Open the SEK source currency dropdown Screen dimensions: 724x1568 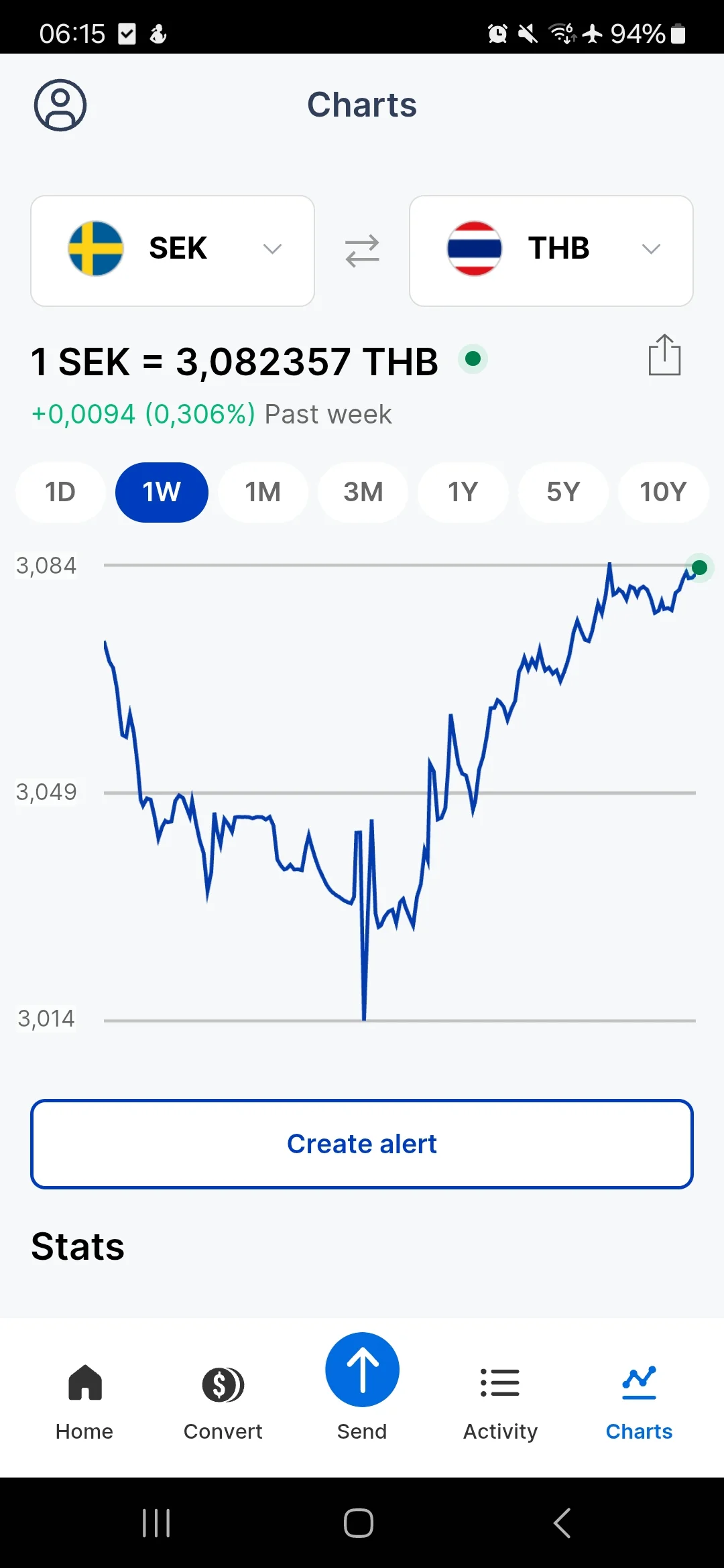click(172, 251)
